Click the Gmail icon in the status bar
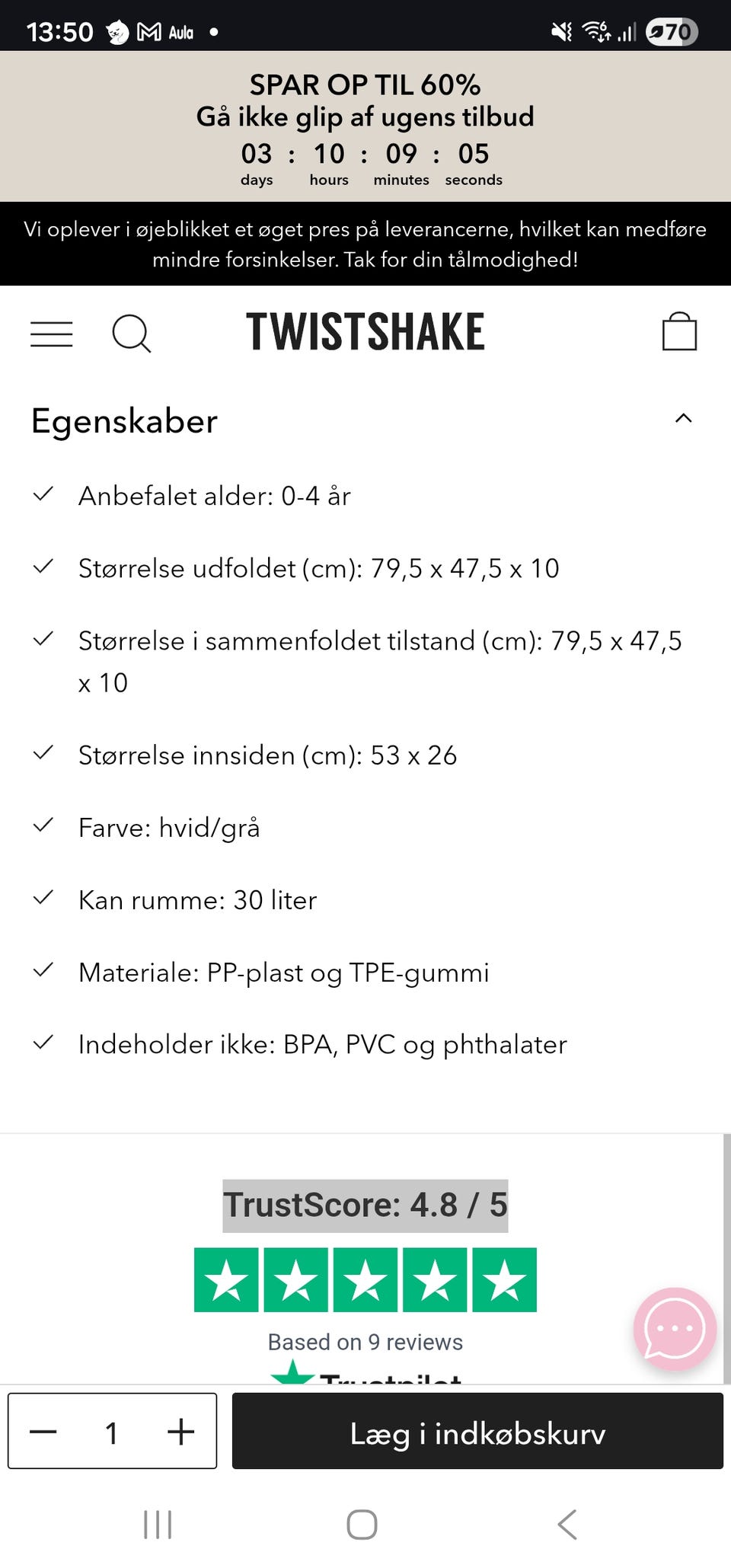 coord(149,31)
